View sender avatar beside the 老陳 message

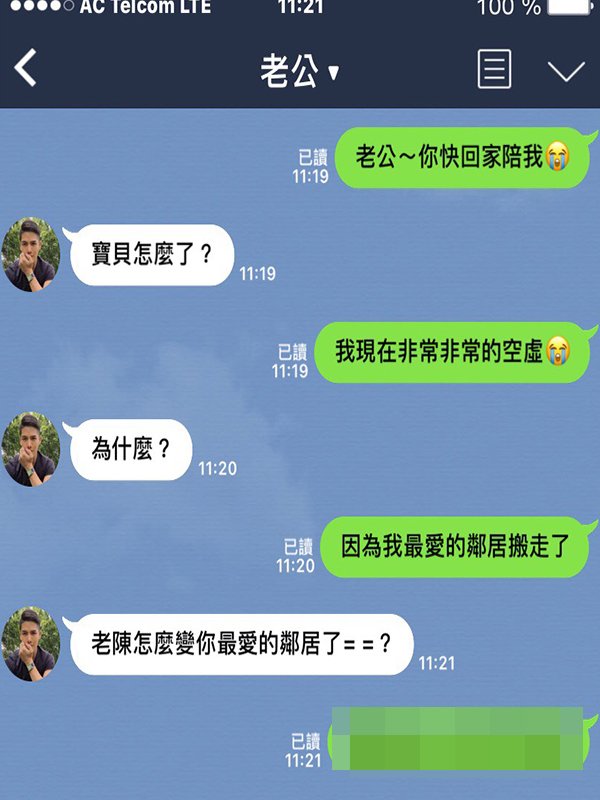[x=31, y=644]
